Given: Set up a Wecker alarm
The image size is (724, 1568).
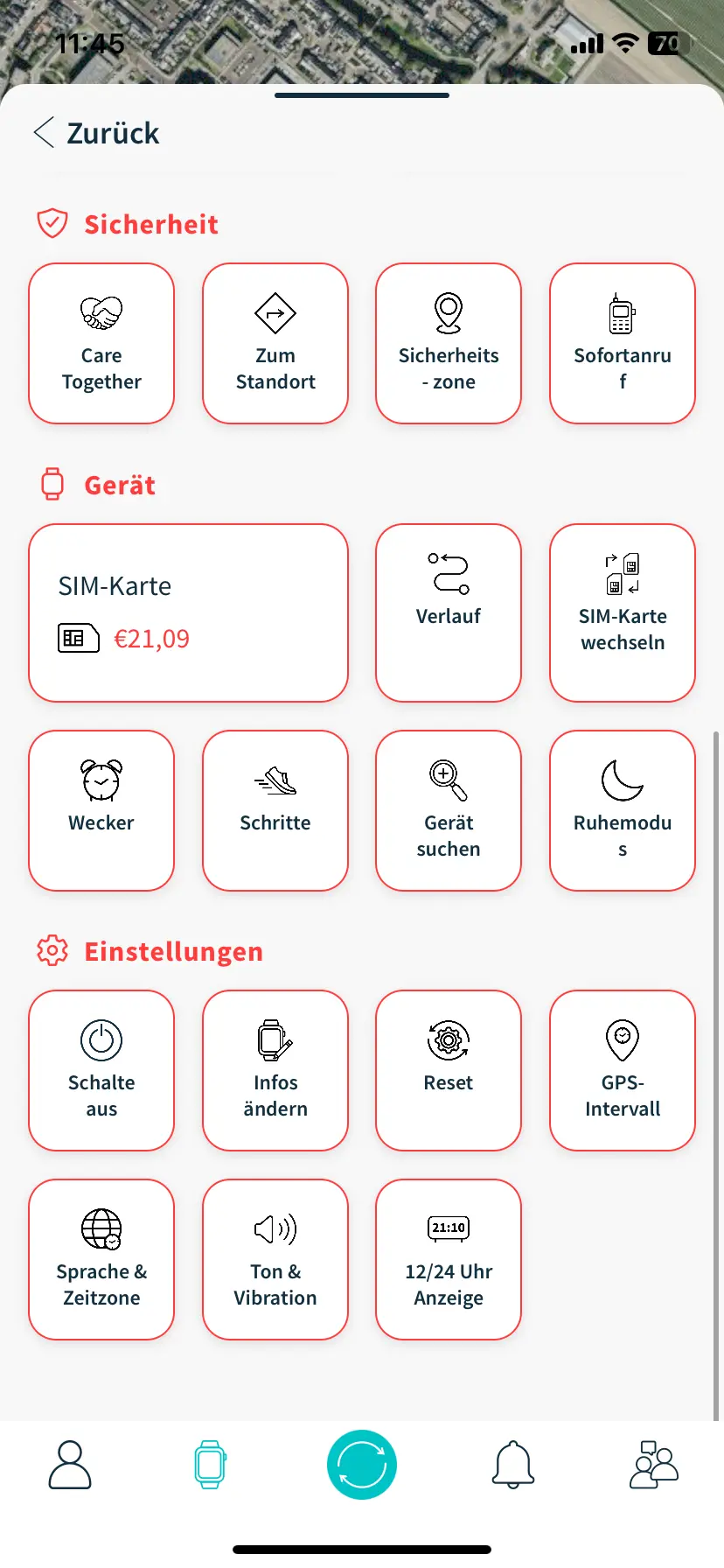Looking at the screenshot, I should pyautogui.click(x=101, y=810).
